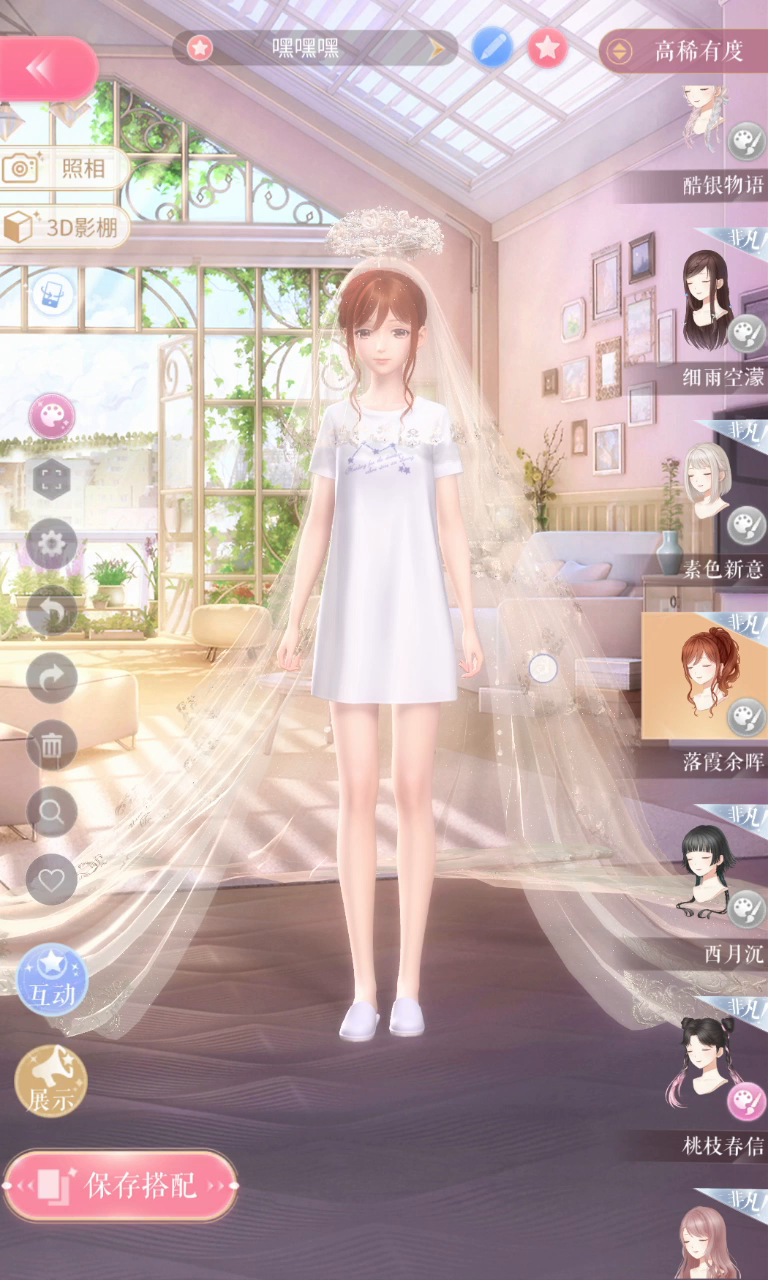The image size is (768, 1280).
Task: Edit outfit name with the blue pencil
Action: coord(492,47)
